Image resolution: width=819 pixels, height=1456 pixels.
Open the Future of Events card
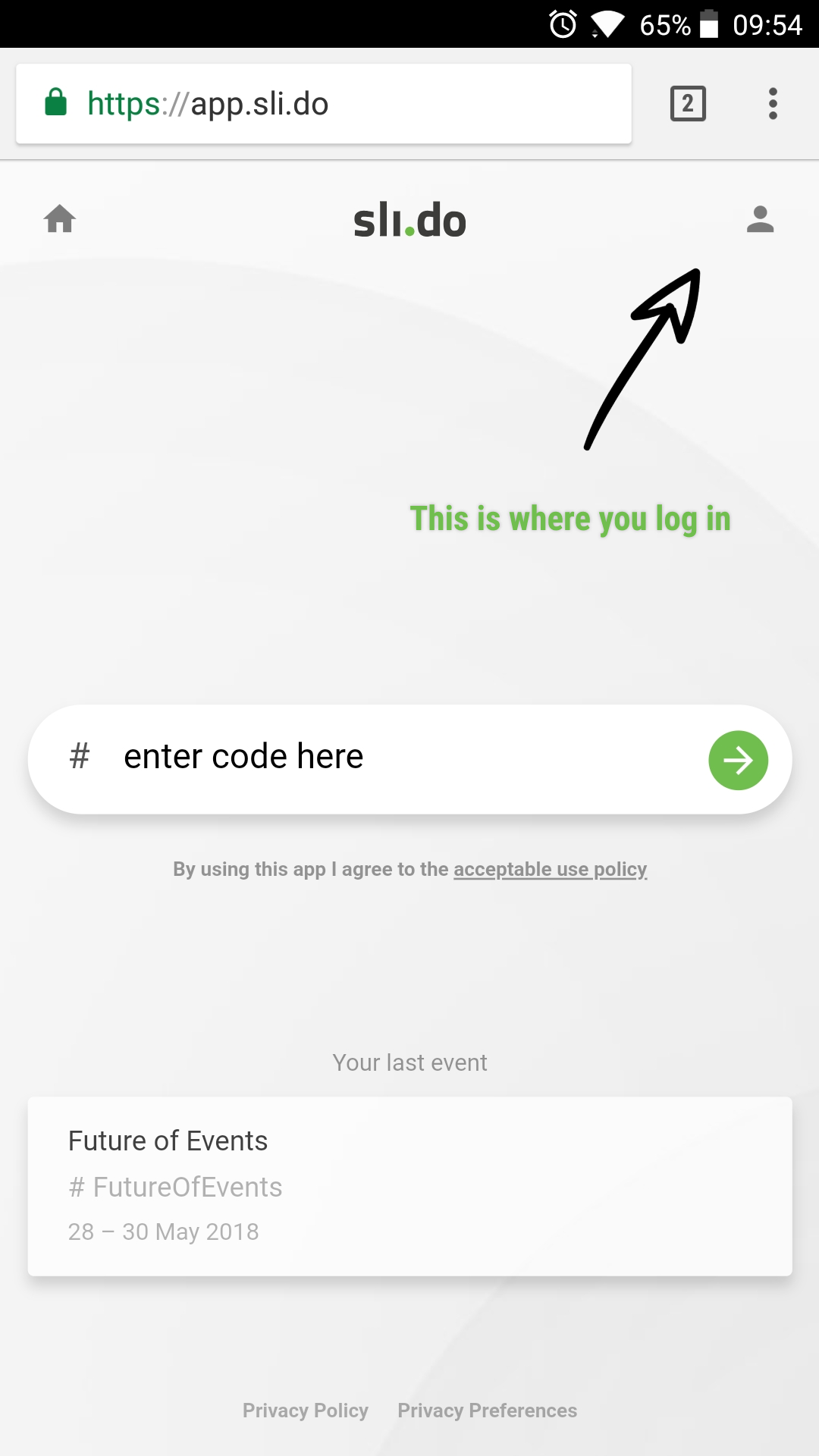(409, 1186)
